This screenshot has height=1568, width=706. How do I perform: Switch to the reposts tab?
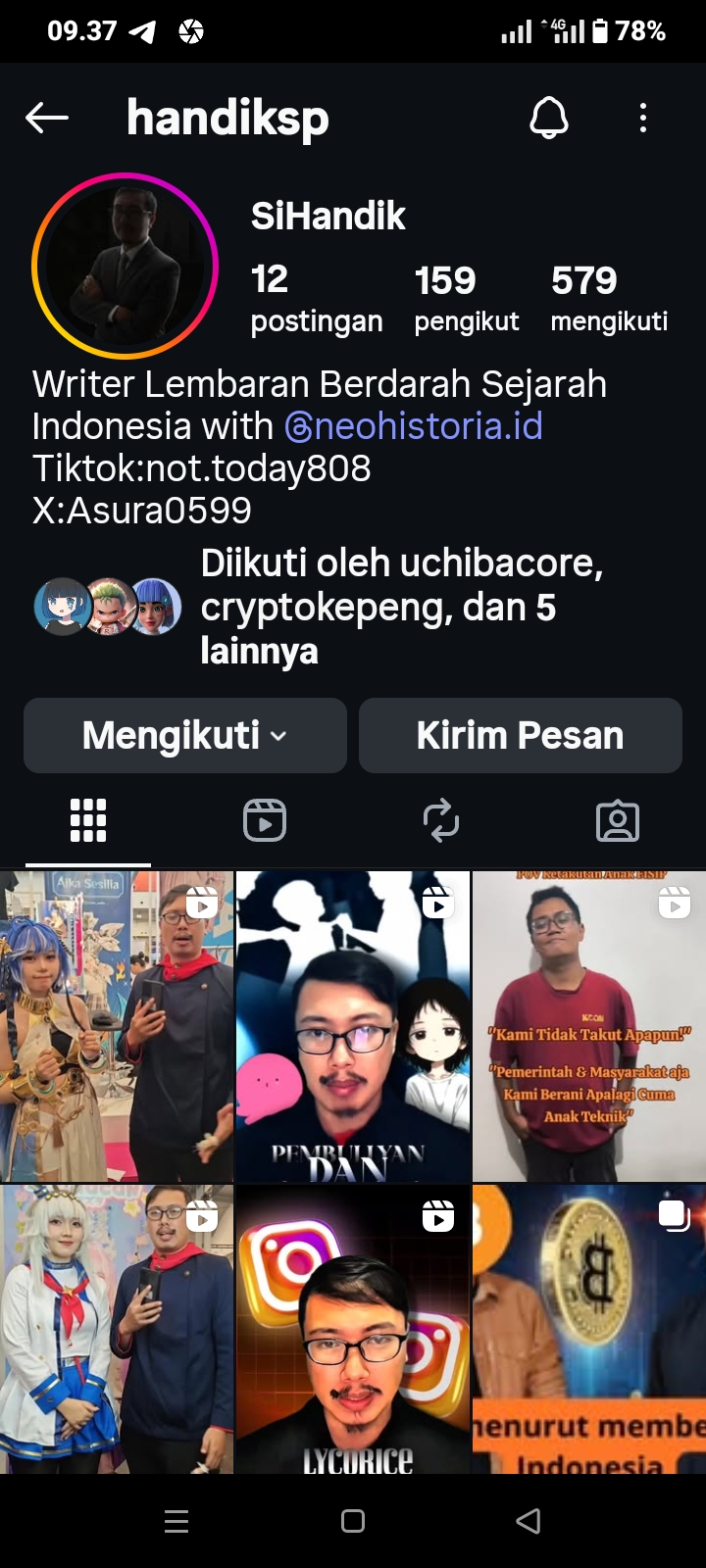click(441, 820)
